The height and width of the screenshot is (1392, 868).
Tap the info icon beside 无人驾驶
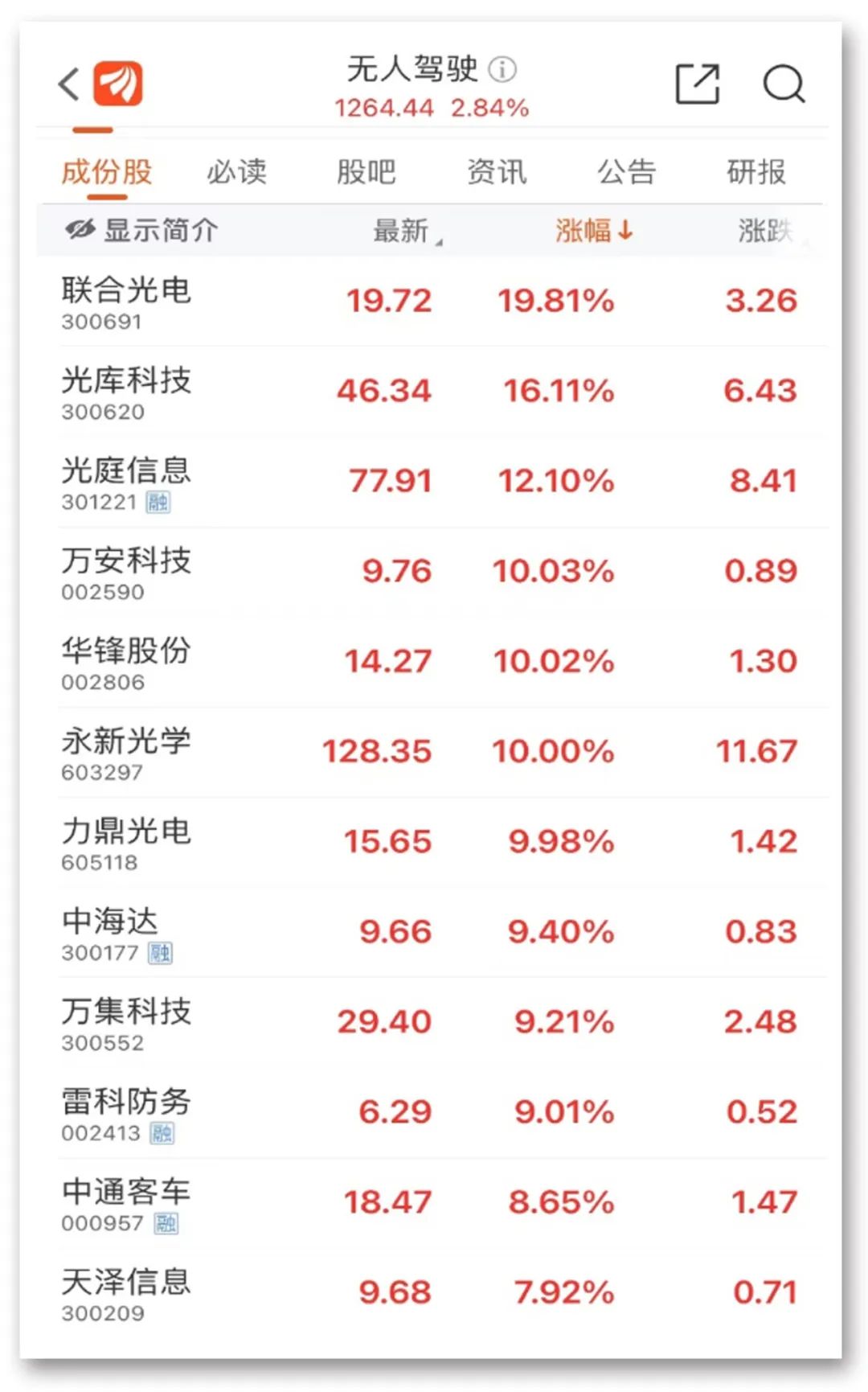(503, 70)
